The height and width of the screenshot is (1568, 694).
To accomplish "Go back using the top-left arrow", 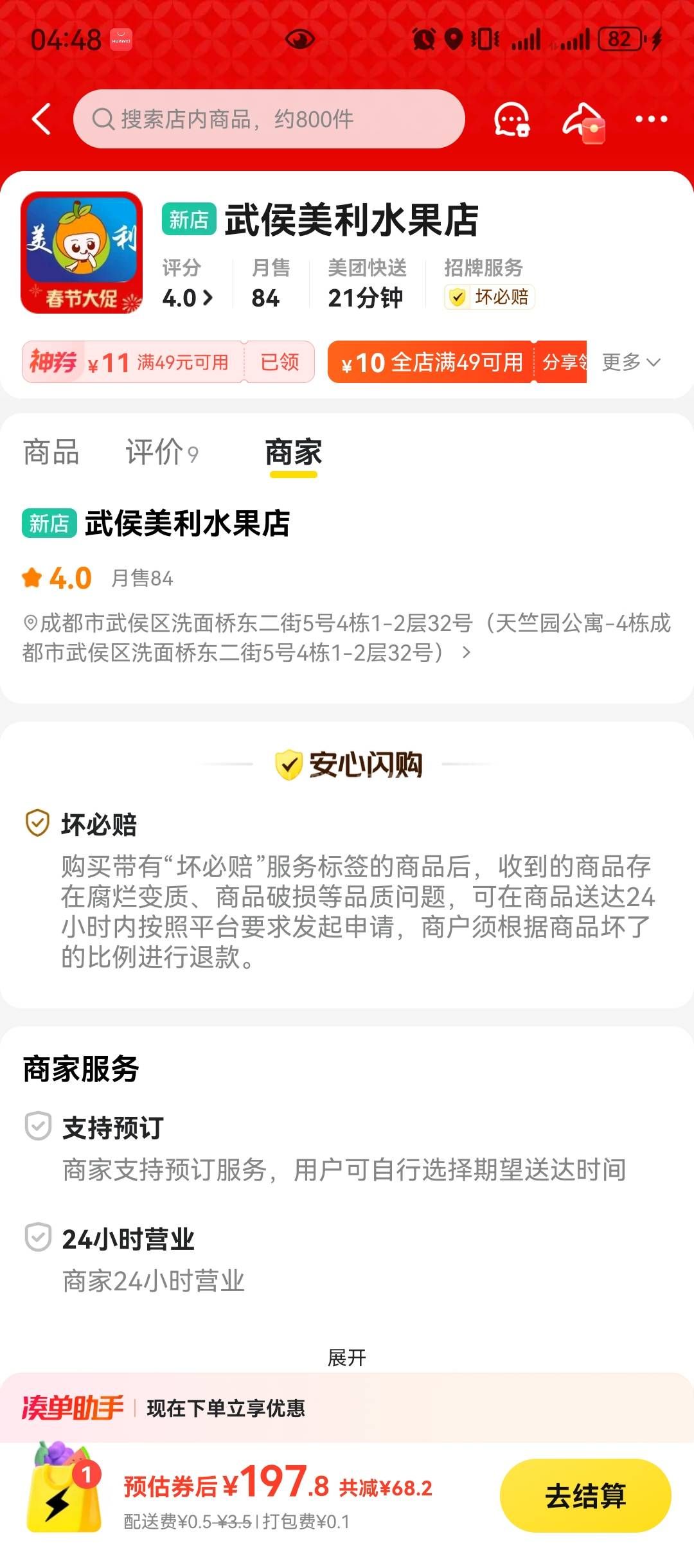I will [42, 120].
